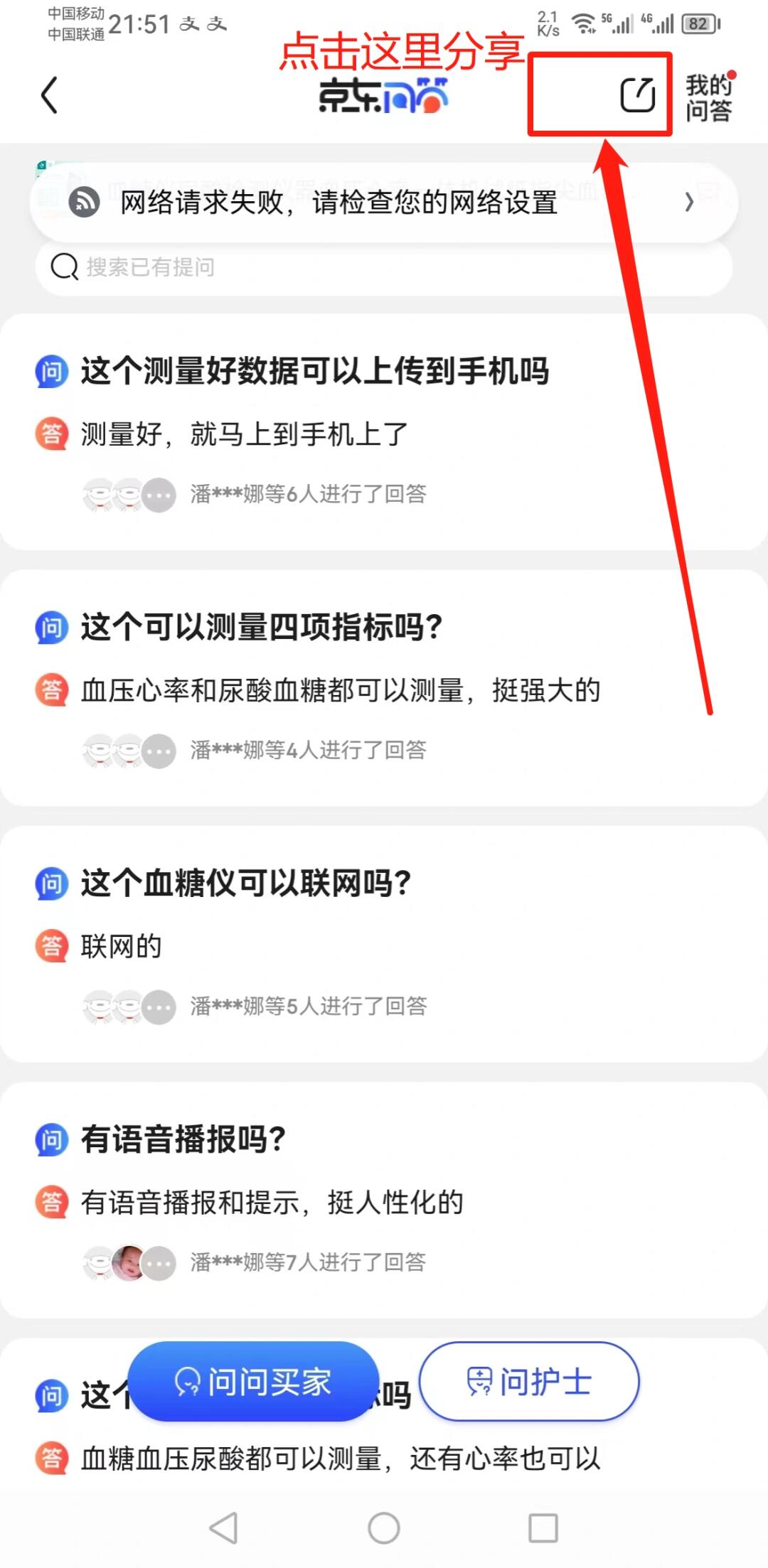The width and height of the screenshot is (768, 1568).
Task: Tap the 问护士 button
Action: tap(529, 1382)
